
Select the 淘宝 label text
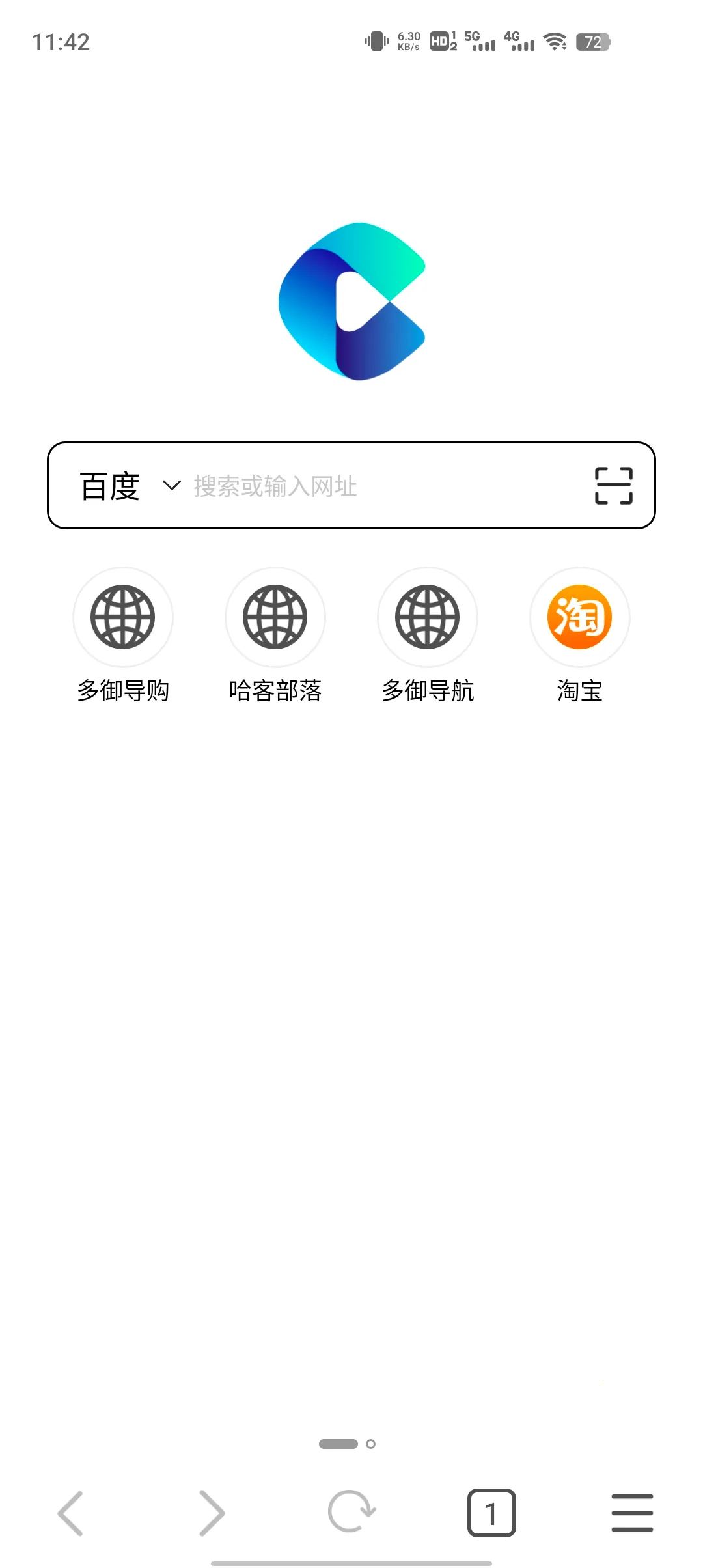coord(579,692)
